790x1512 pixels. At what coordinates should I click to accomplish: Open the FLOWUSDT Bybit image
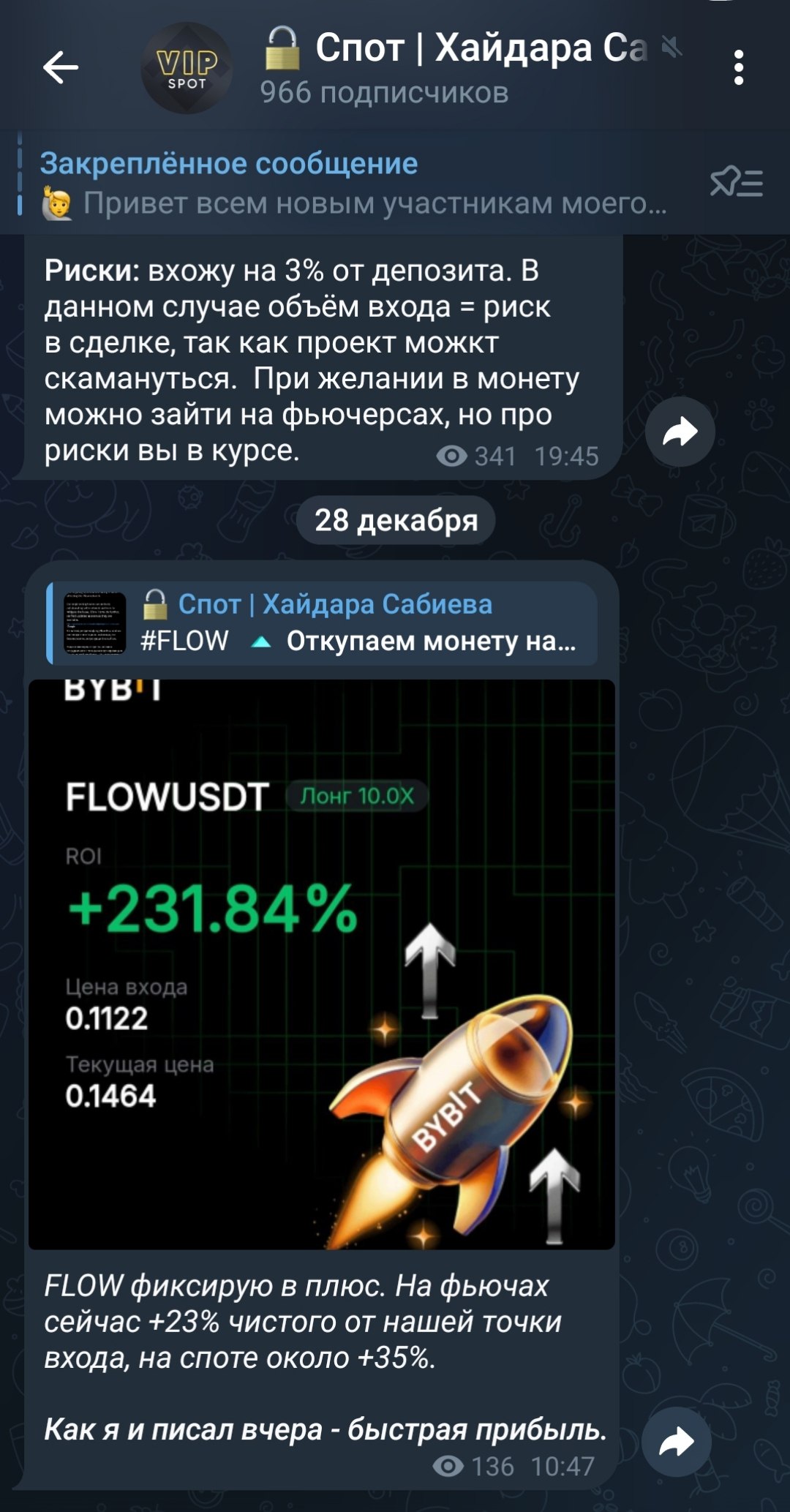click(x=322, y=964)
